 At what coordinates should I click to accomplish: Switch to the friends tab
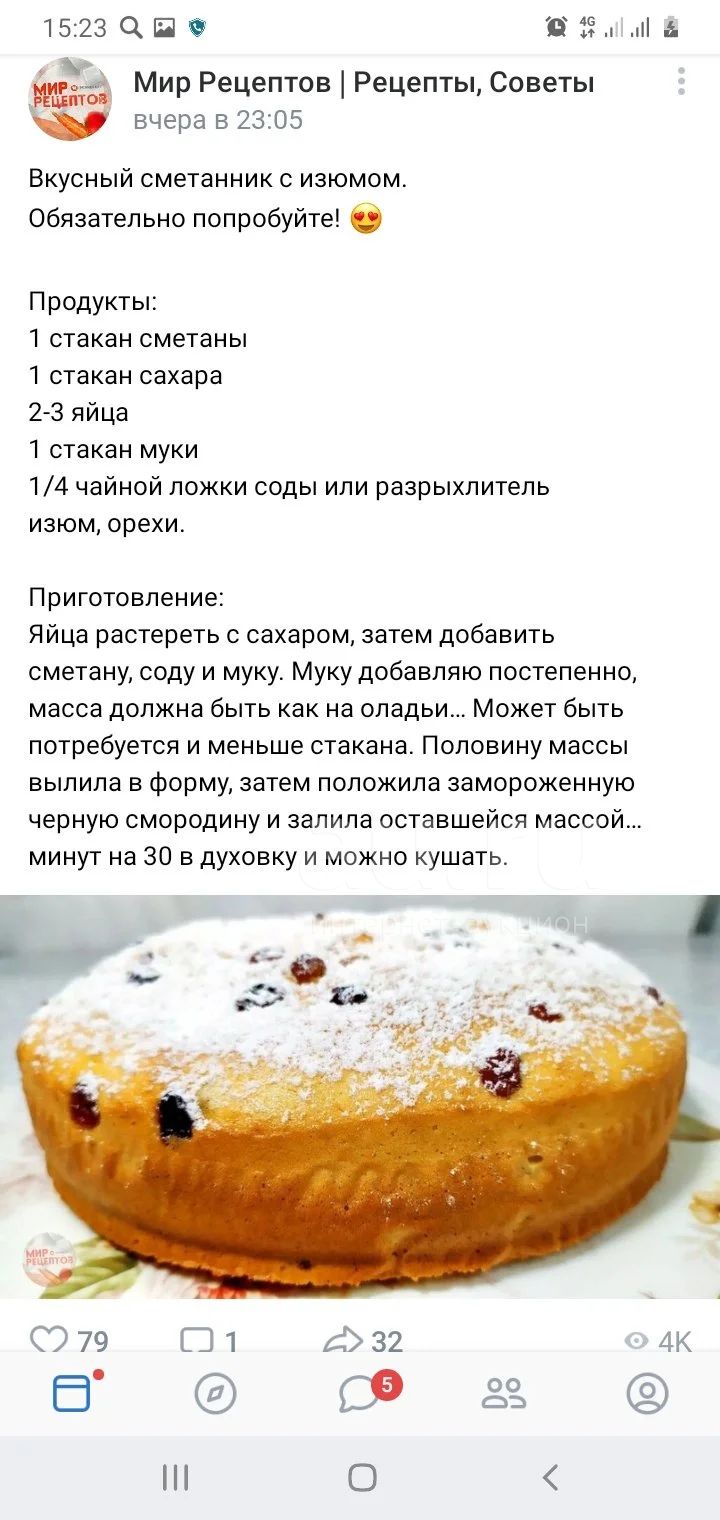pyautogui.click(x=504, y=1393)
